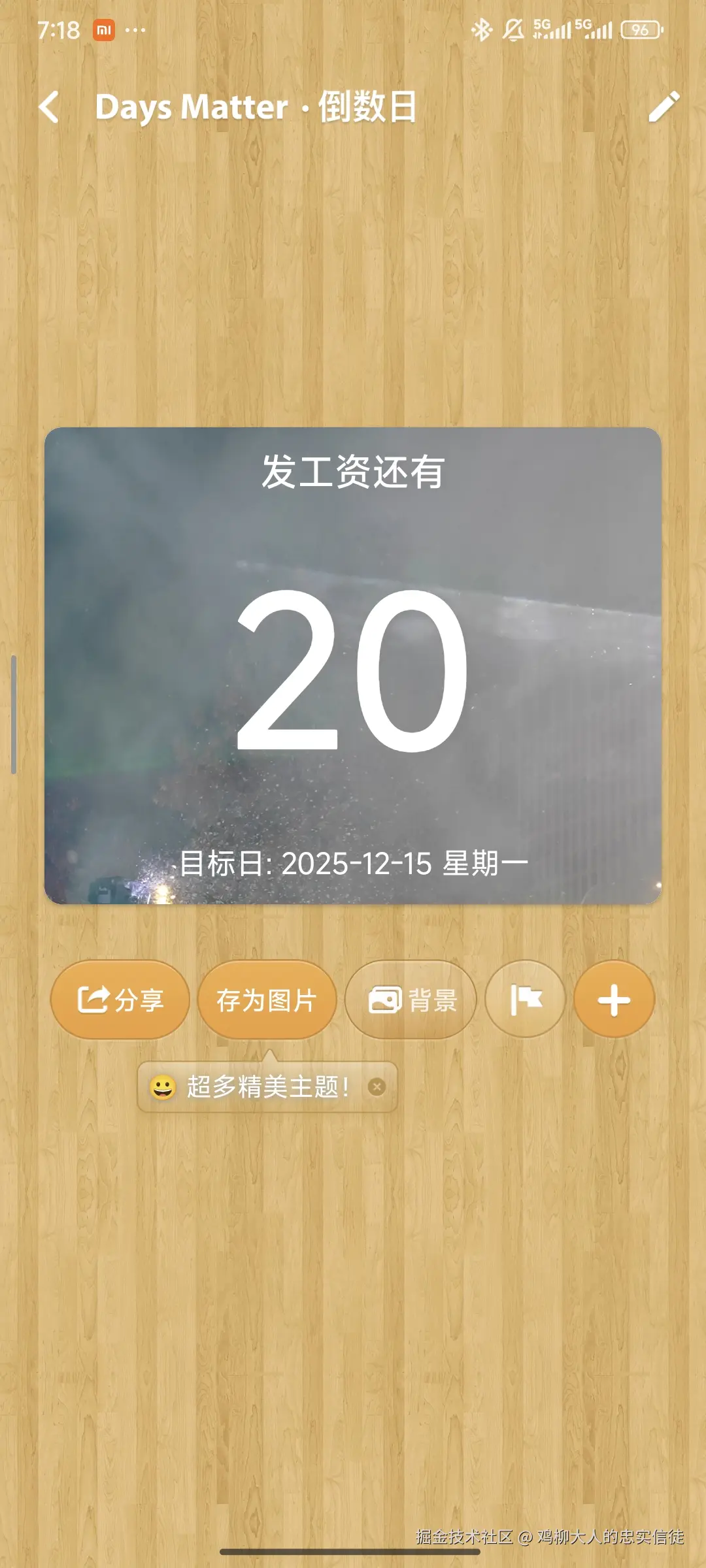The width and height of the screenshot is (706, 1568).
Task: Tap the back arrow to exit
Action: [49, 108]
